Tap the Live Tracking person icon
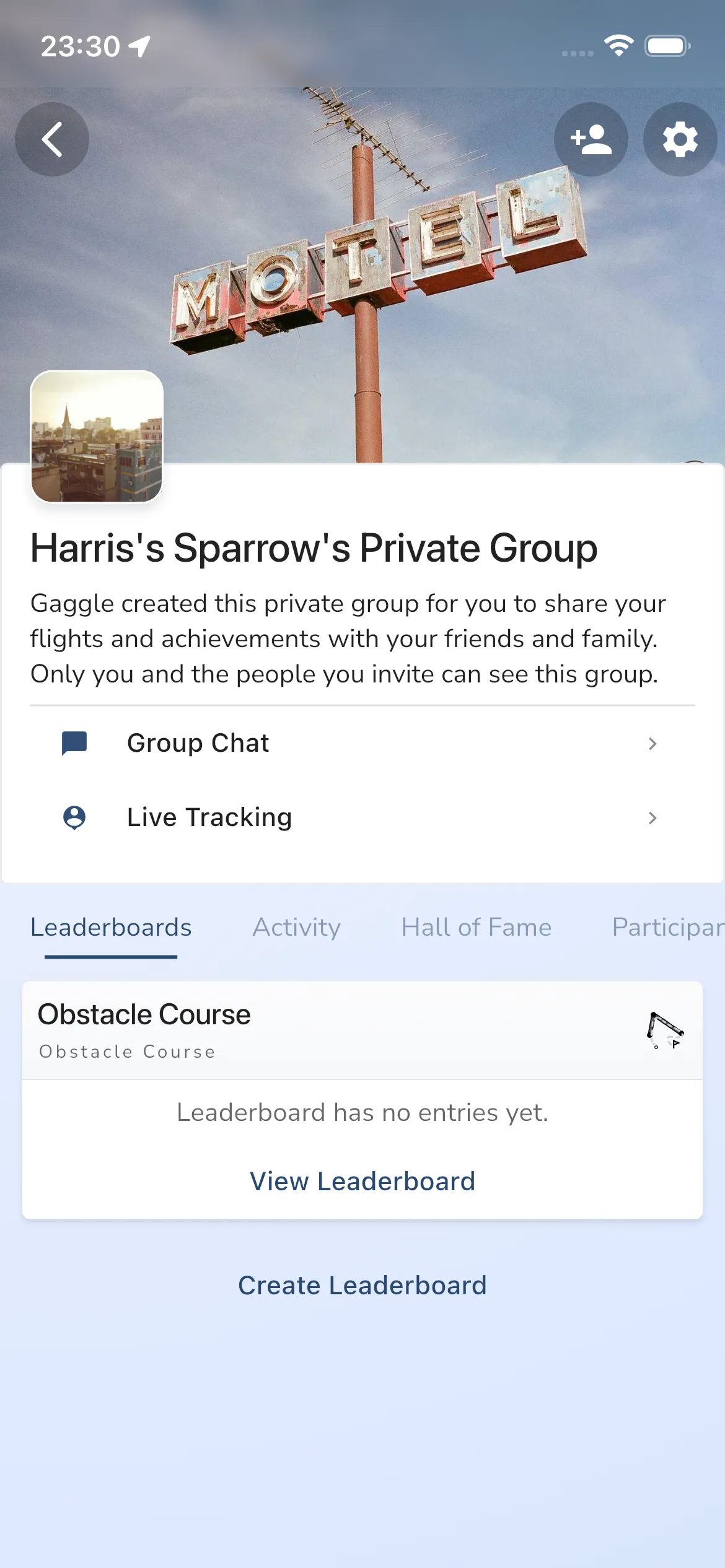725x1568 pixels. pyautogui.click(x=74, y=817)
